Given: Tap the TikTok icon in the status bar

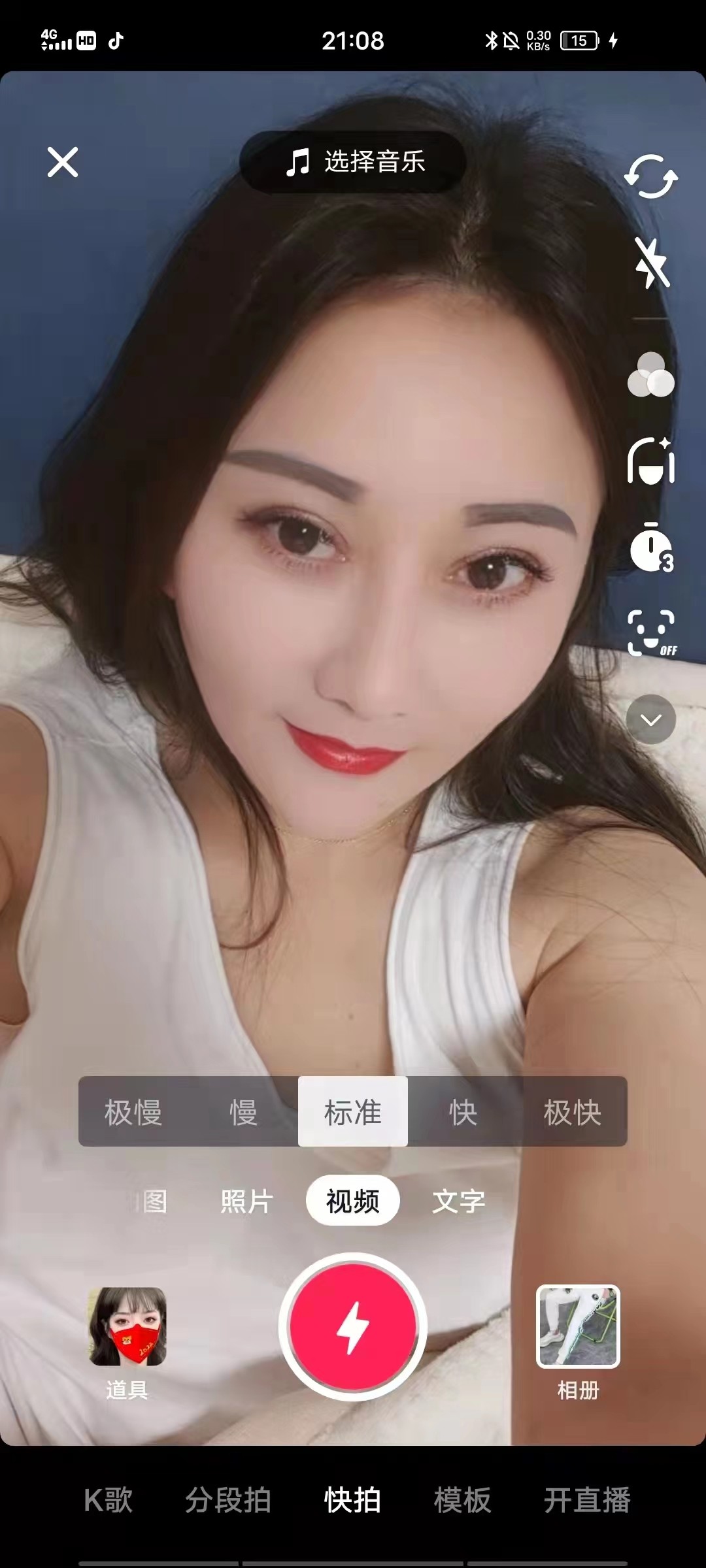Looking at the screenshot, I should (114, 42).
